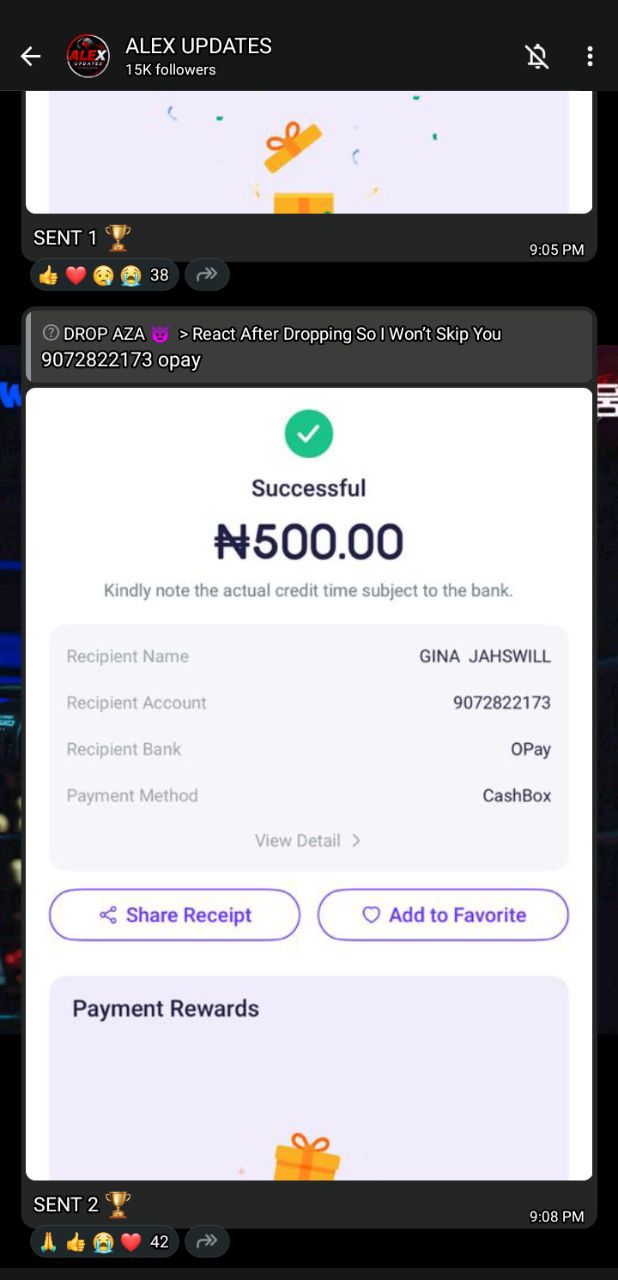Open the overflow menu
The image size is (618, 1280).
[590, 57]
